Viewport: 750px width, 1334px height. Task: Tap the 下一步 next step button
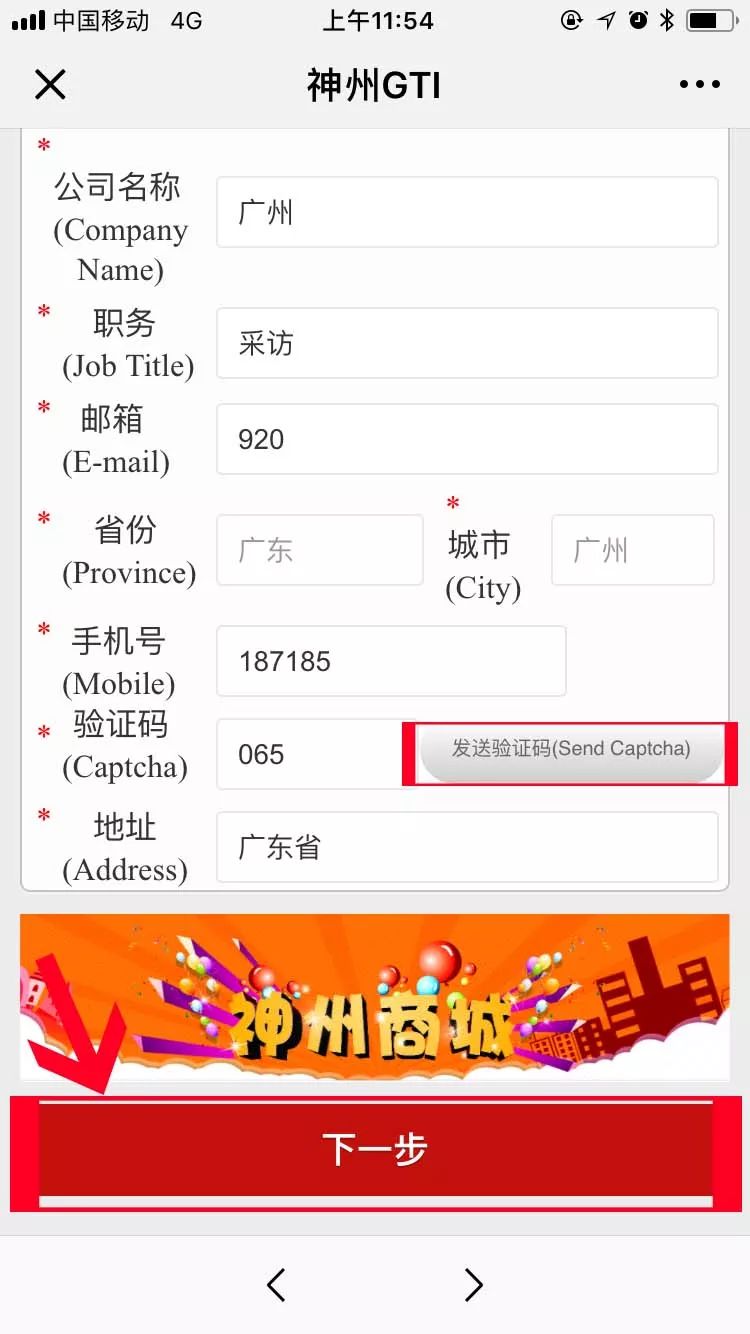(375, 1150)
